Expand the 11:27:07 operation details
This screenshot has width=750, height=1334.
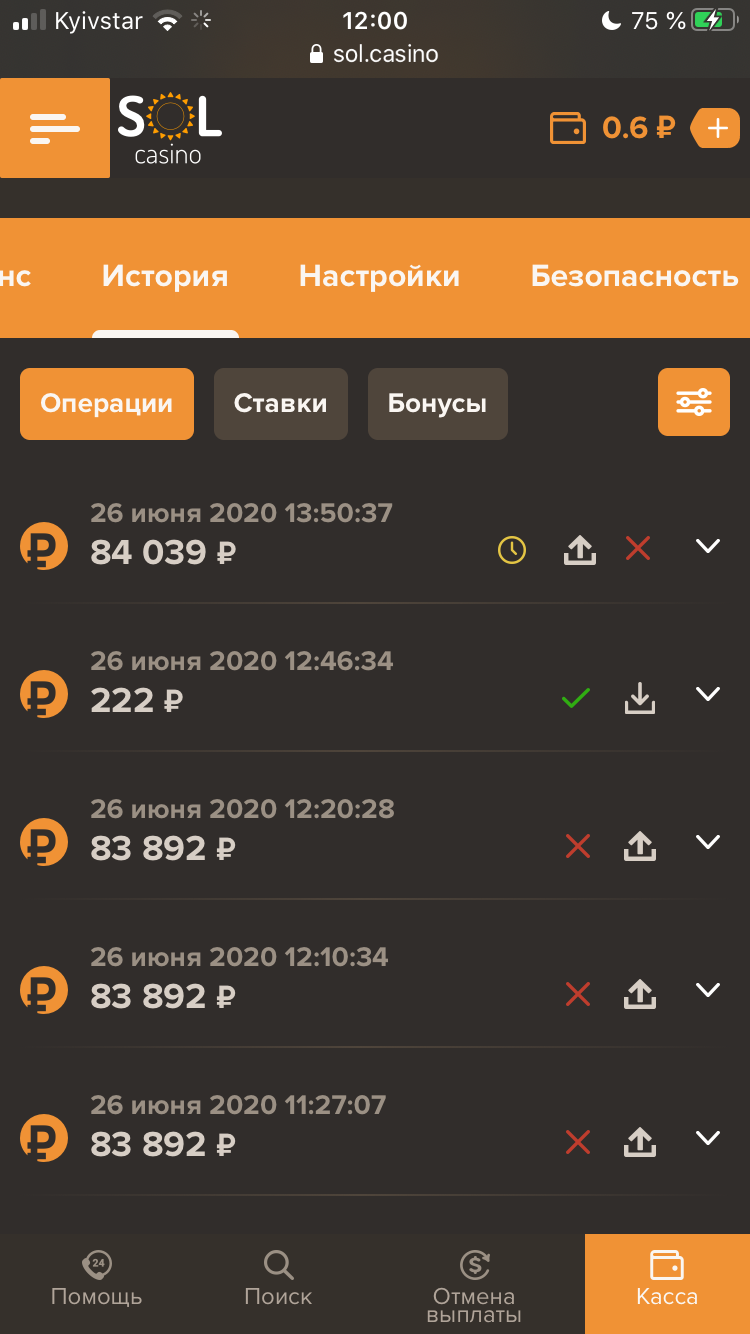(708, 1138)
